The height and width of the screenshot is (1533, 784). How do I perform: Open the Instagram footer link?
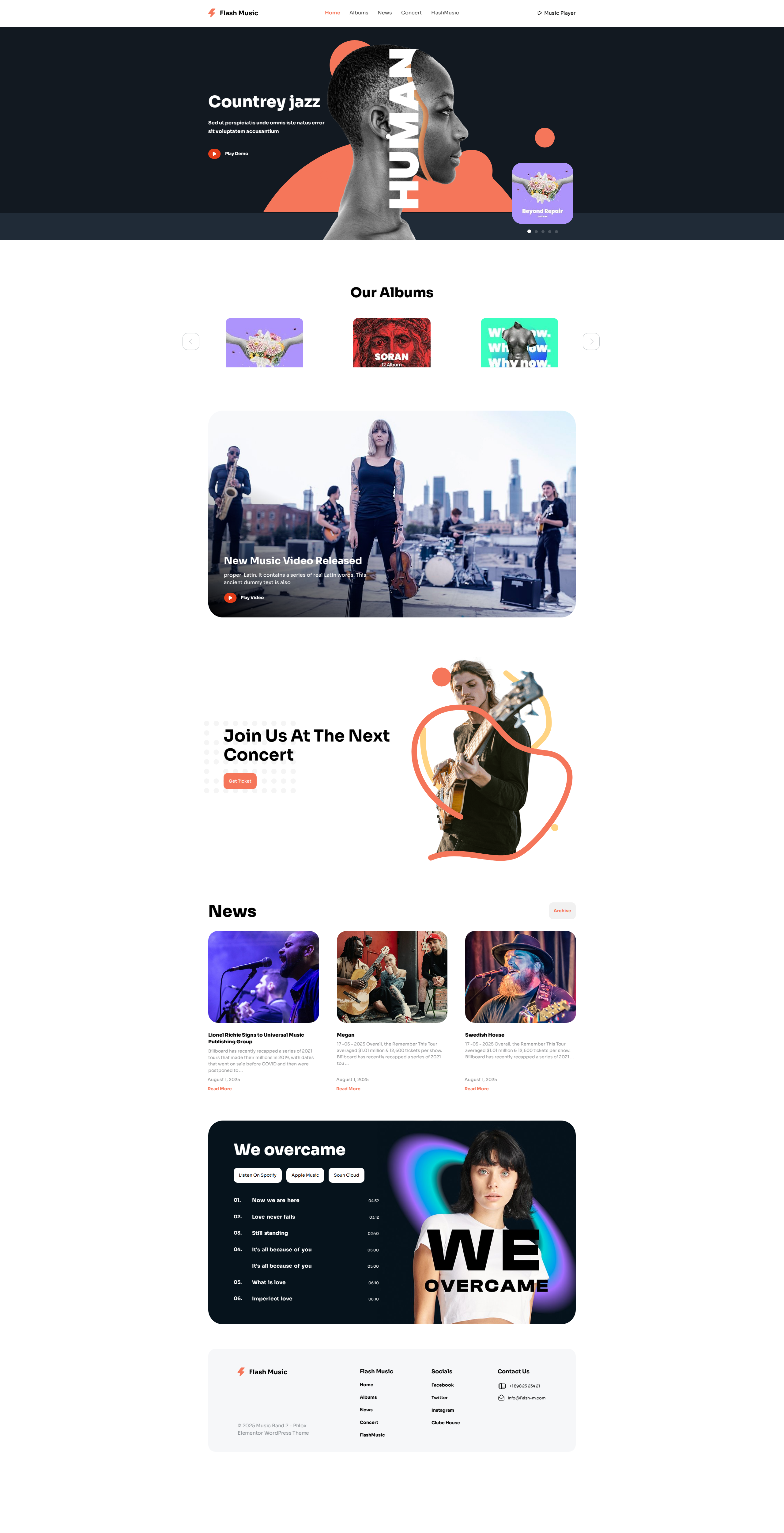pos(442,1410)
